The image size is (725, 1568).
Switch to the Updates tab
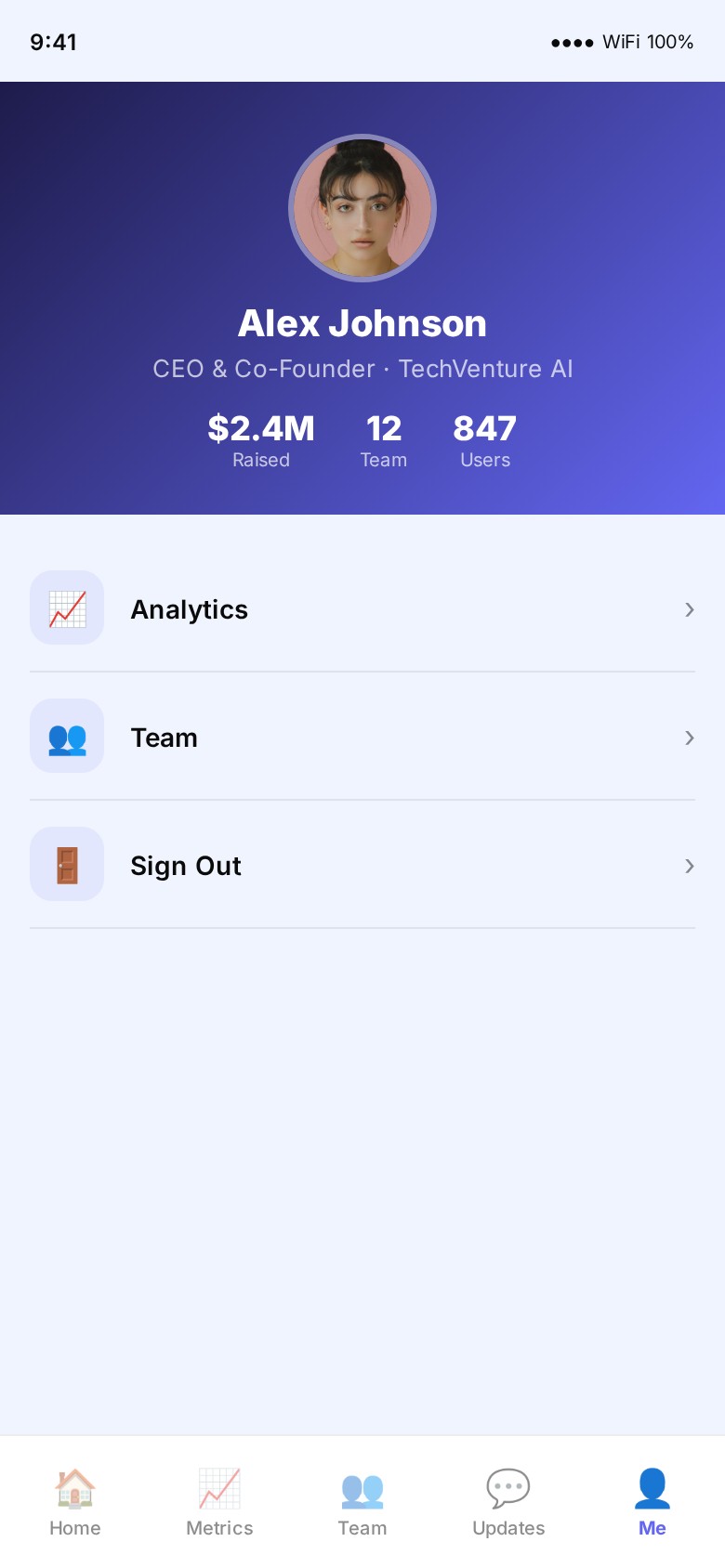(508, 1503)
